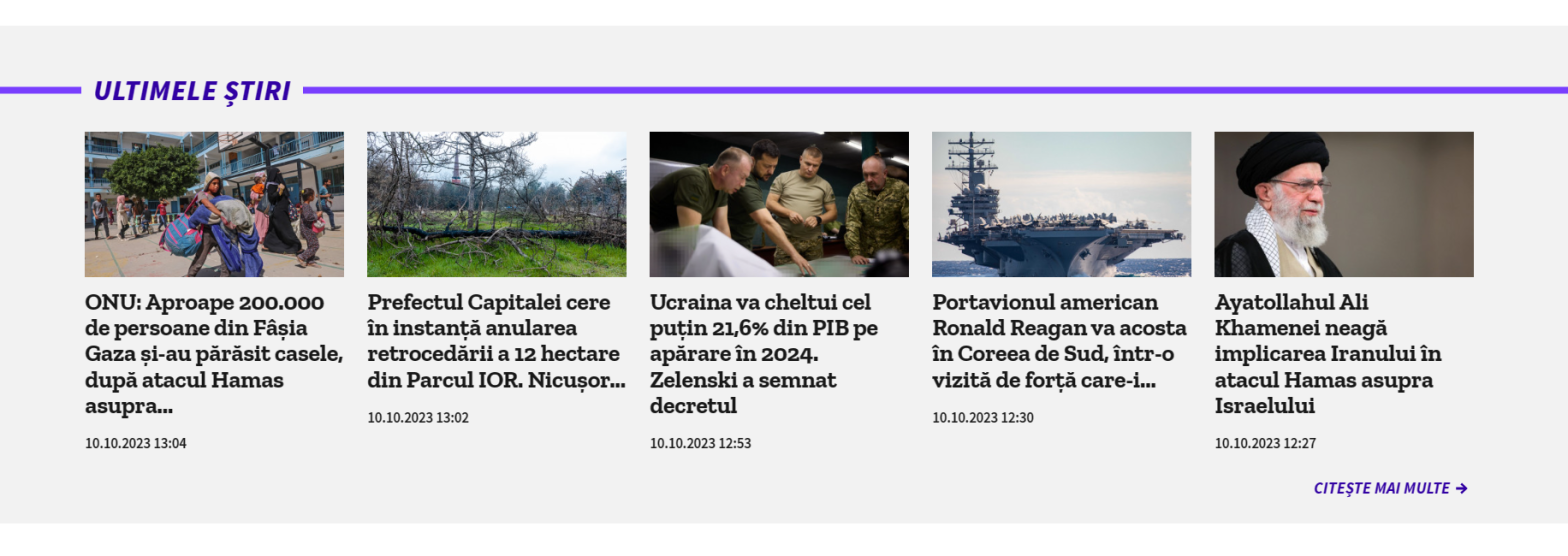Open the Ultimele știri section heading
The image size is (1568, 556).
click(x=192, y=91)
